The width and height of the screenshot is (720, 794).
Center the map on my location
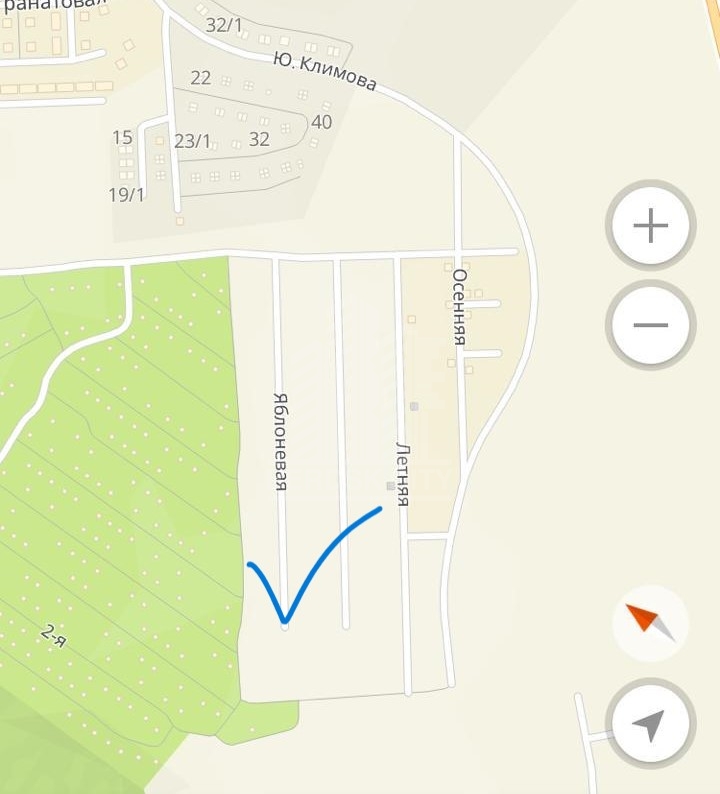(x=650, y=724)
